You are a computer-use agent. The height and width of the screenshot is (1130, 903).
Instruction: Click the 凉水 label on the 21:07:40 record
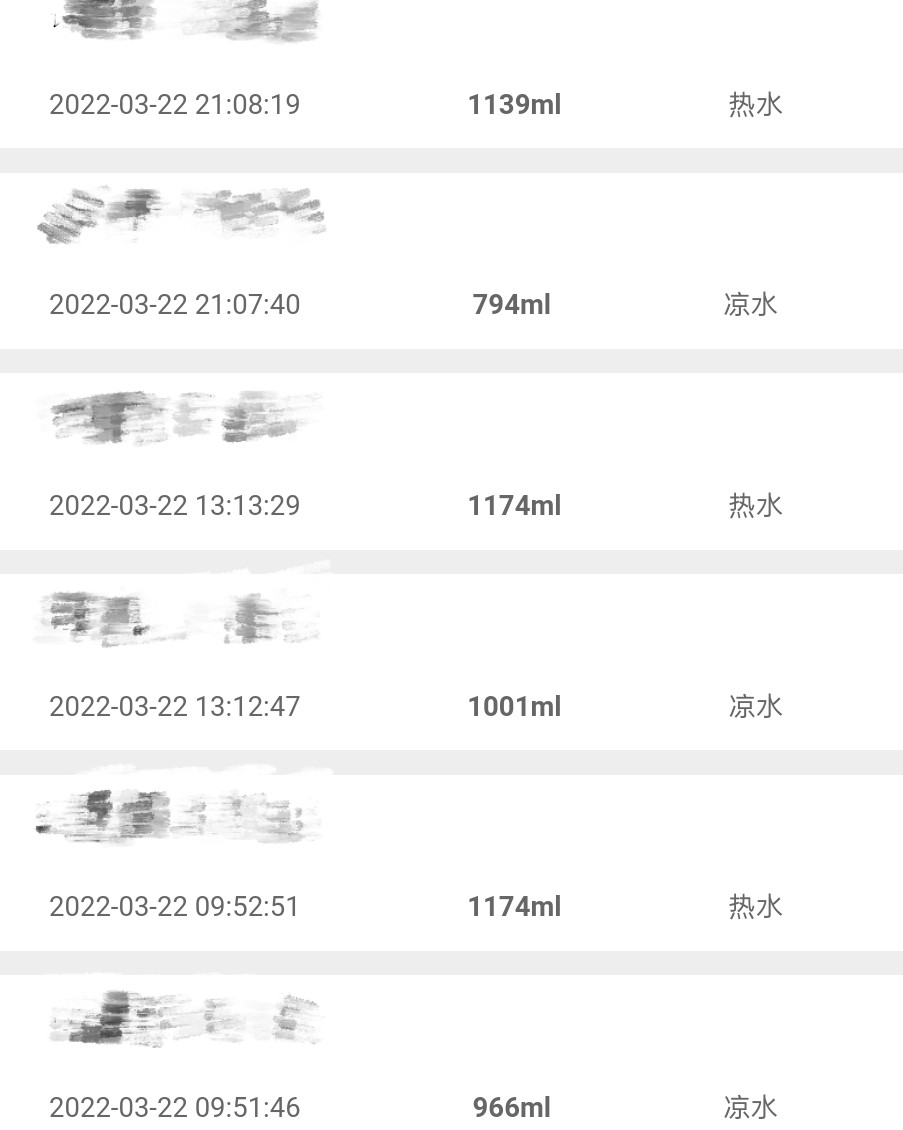pyautogui.click(x=750, y=304)
